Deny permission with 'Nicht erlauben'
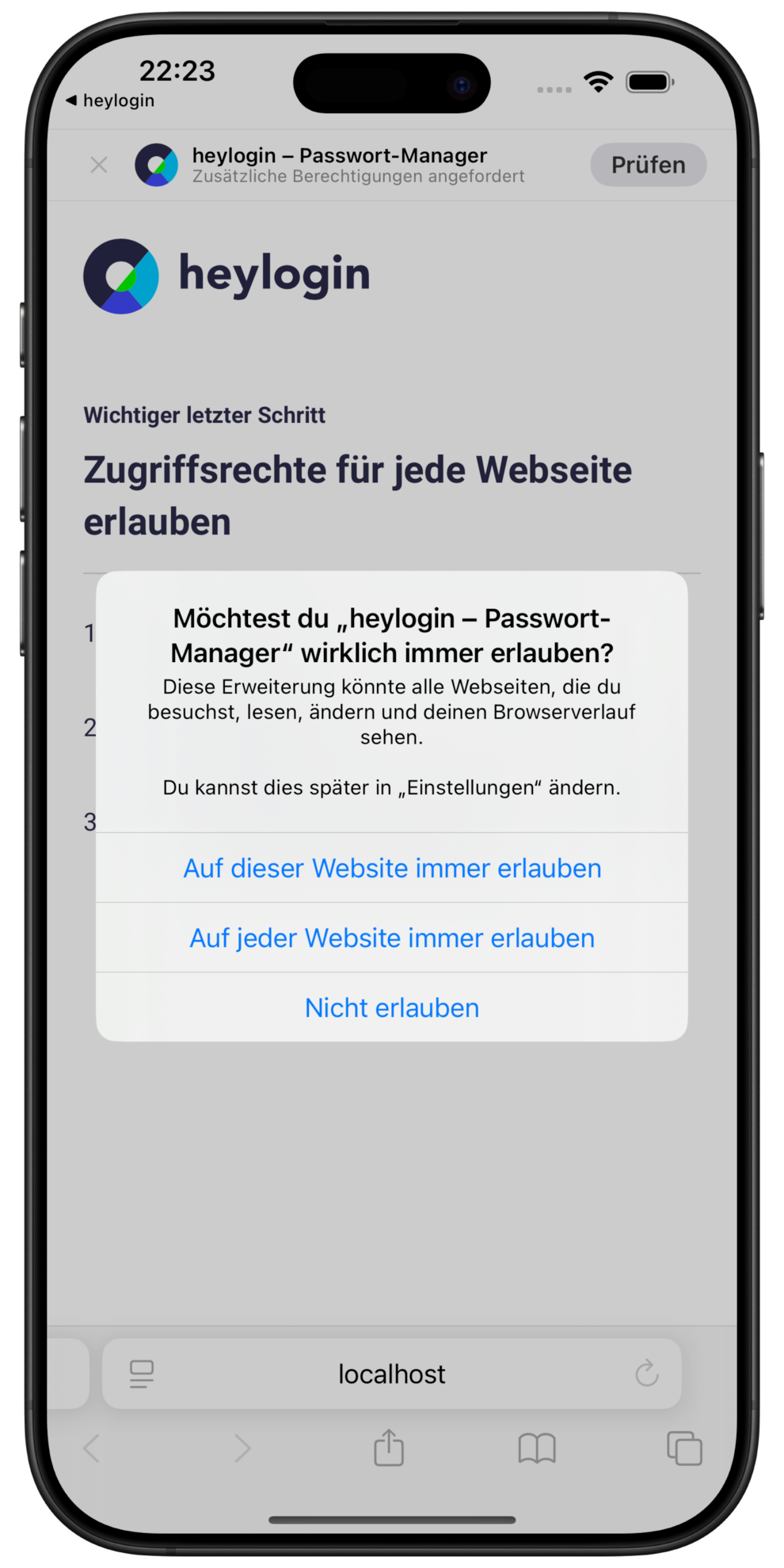This screenshot has width=784, height=1568. (392, 1007)
